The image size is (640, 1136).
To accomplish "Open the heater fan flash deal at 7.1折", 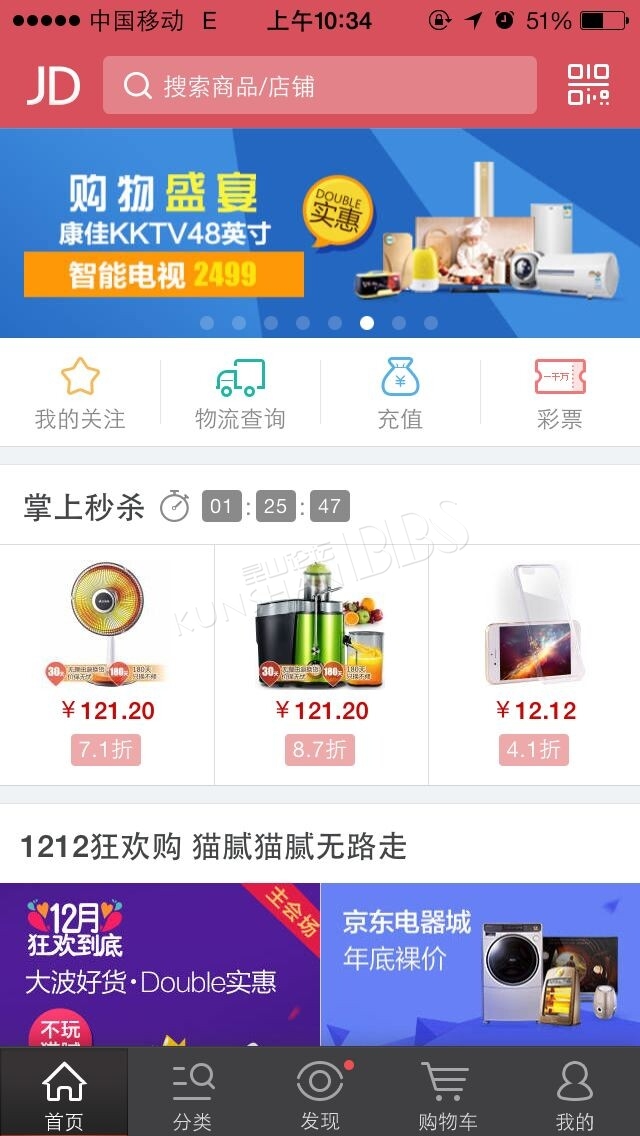I will [107, 664].
